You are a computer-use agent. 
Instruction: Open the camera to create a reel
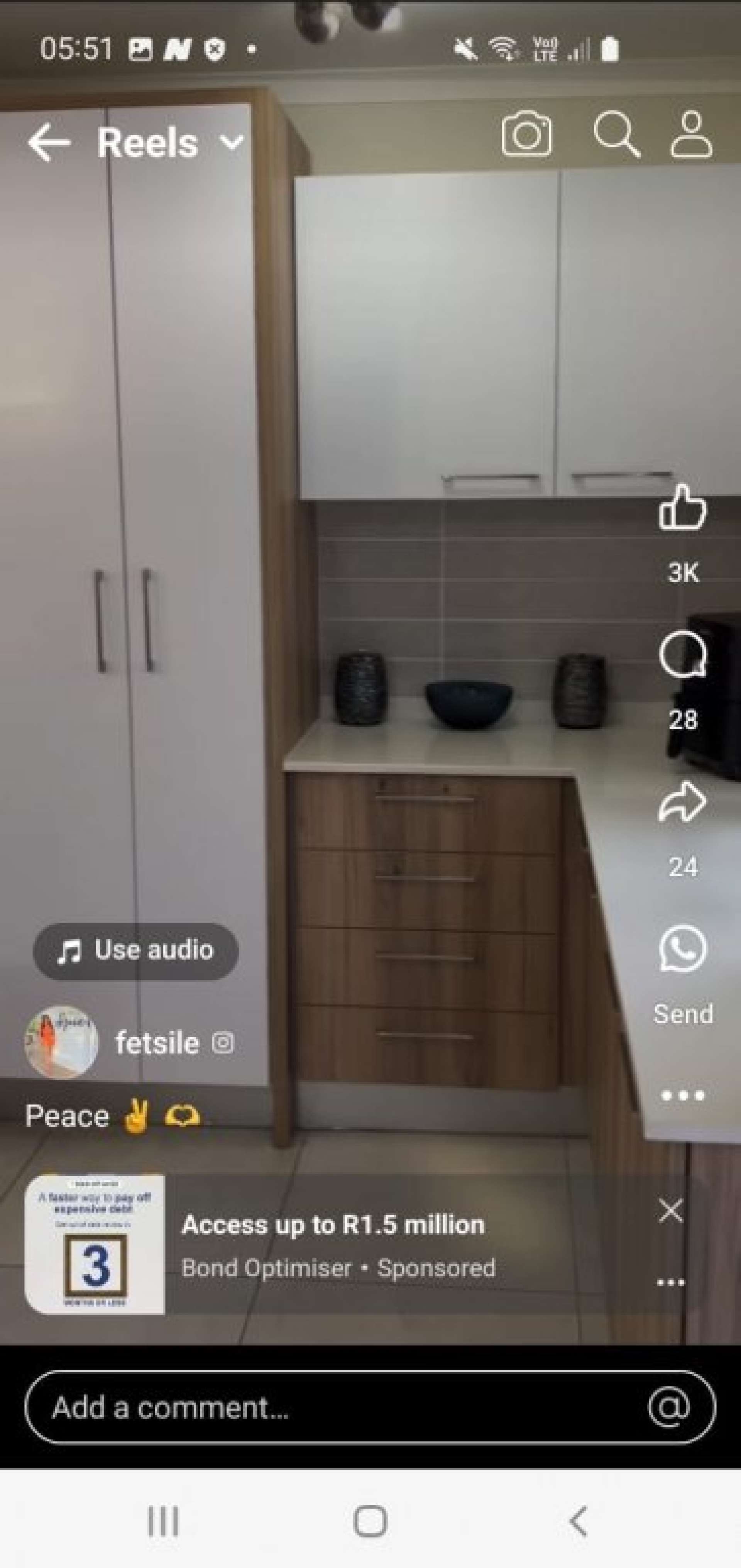tap(527, 134)
